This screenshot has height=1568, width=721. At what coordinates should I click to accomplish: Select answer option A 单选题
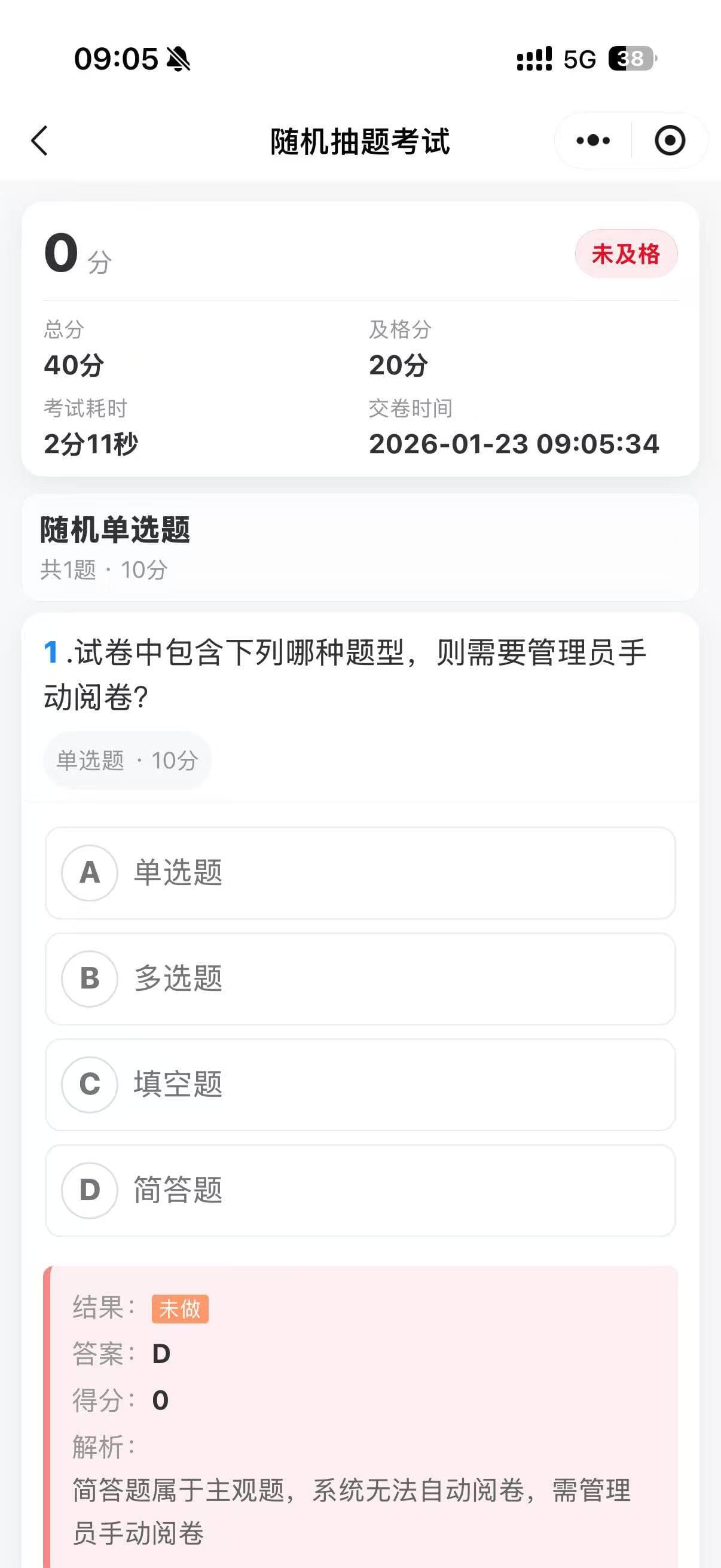[360, 873]
